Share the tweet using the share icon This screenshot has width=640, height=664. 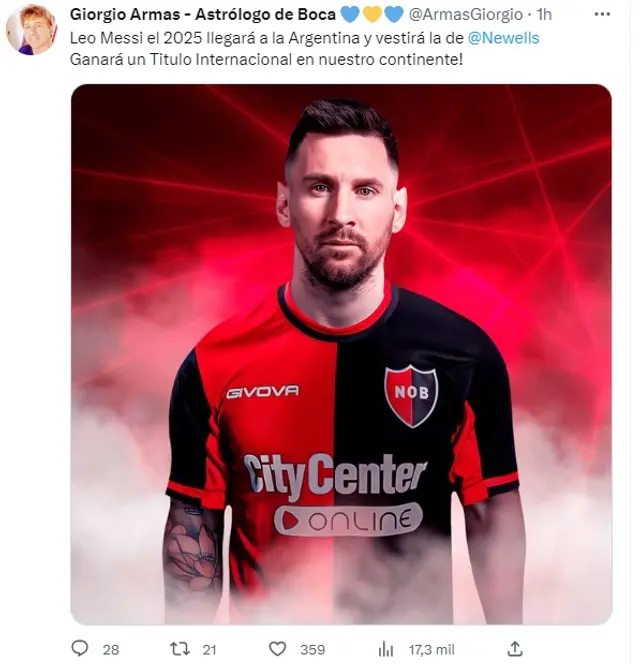click(x=515, y=648)
